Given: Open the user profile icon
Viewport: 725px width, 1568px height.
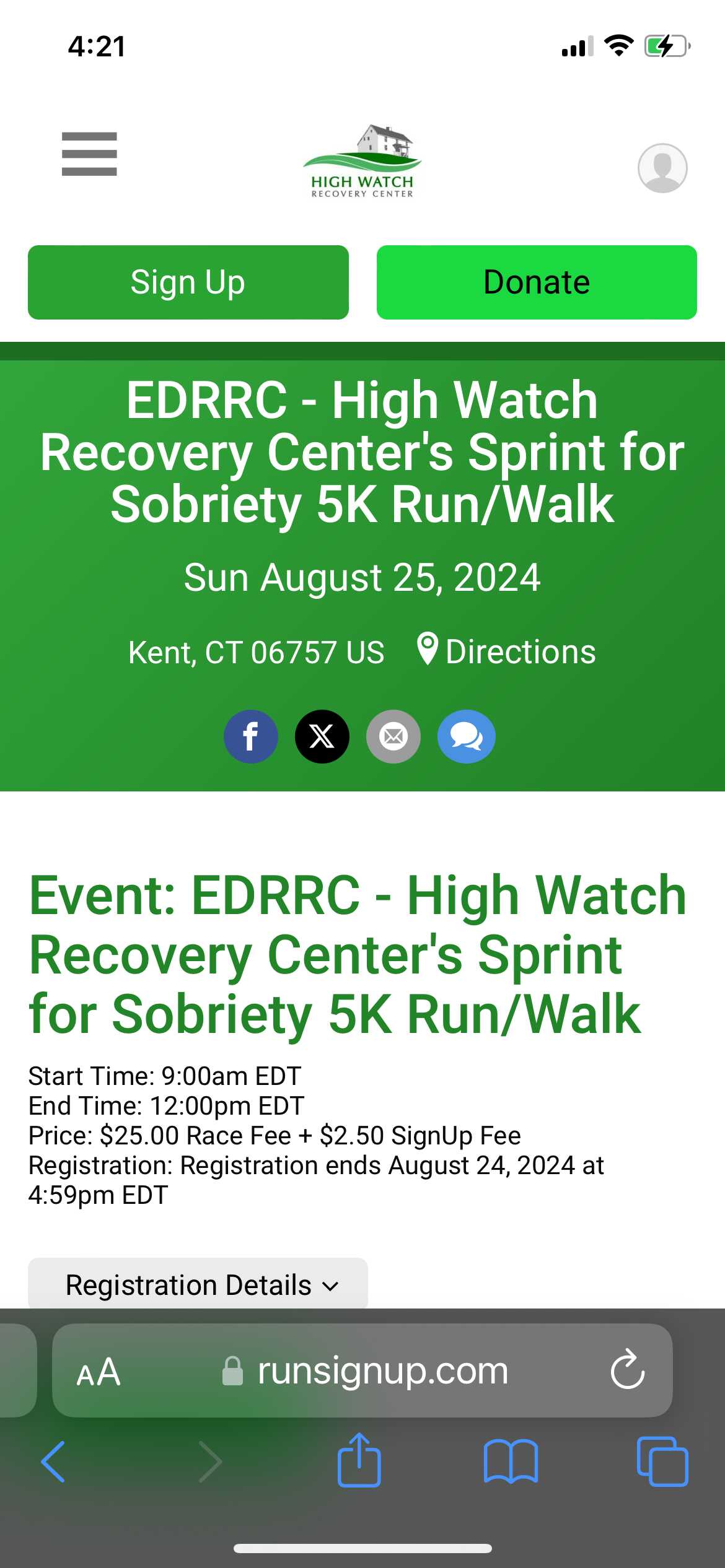Looking at the screenshot, I should [662, 168].
